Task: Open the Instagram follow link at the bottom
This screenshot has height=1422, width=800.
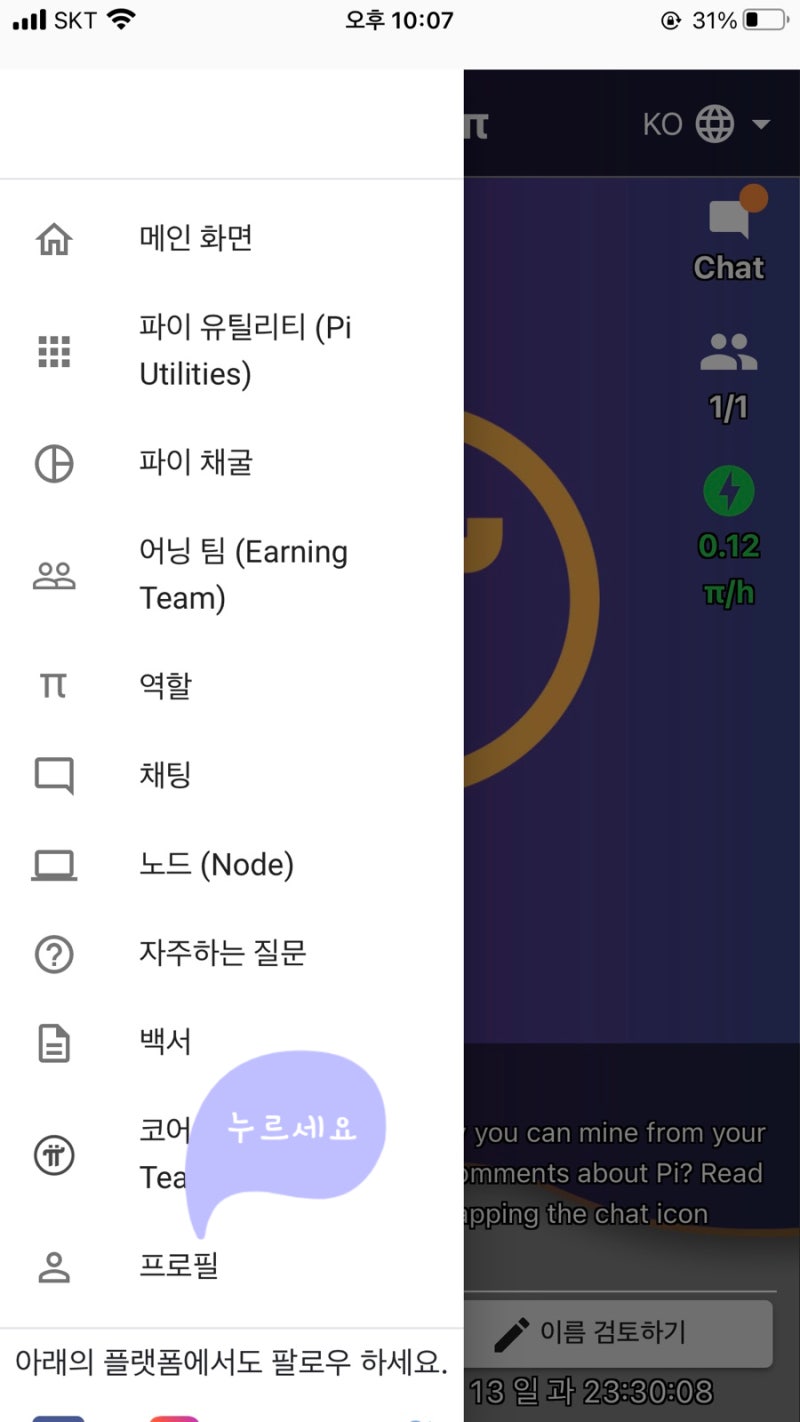Action: (x=175, y=1418)
